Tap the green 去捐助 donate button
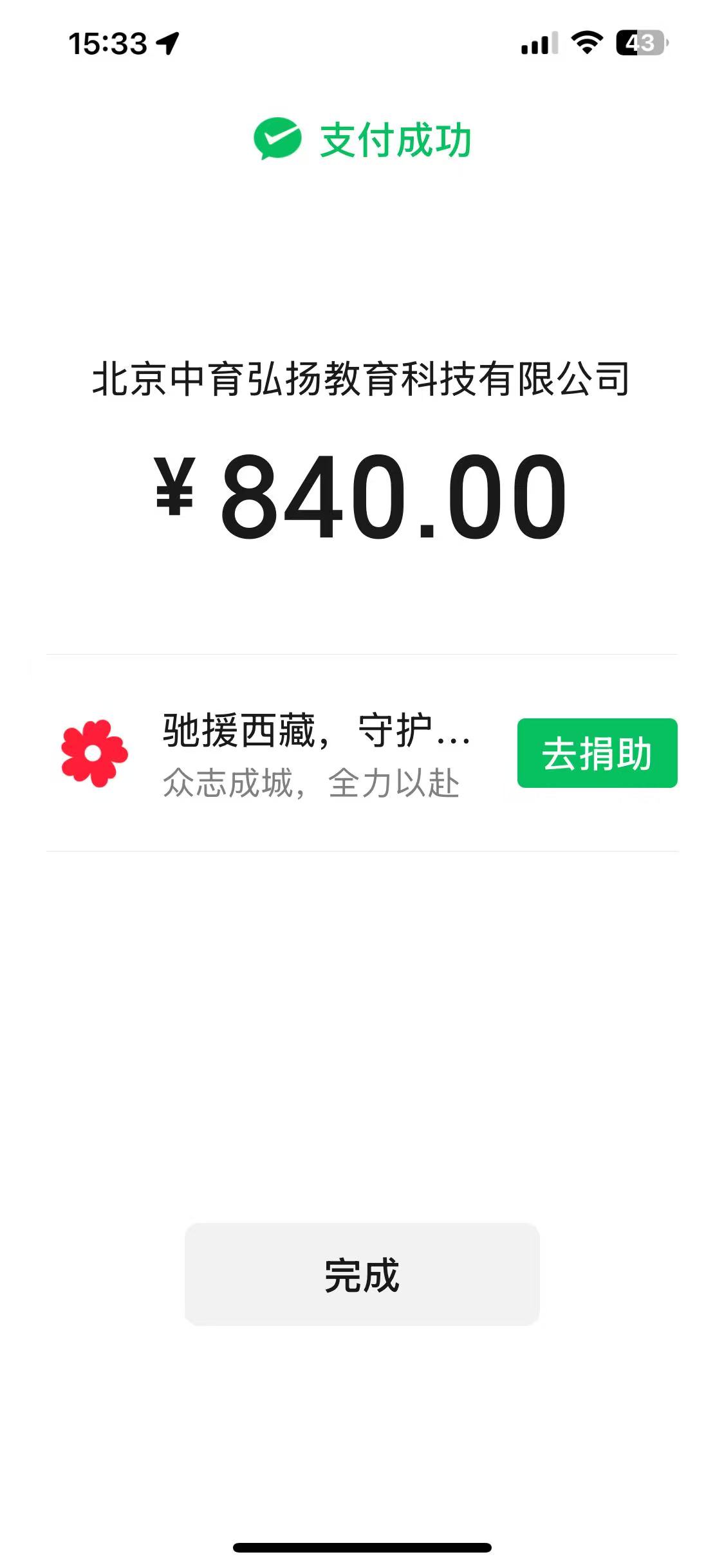Image resolution: width=724 pixels, height=1568 pixels. point(597,753)
